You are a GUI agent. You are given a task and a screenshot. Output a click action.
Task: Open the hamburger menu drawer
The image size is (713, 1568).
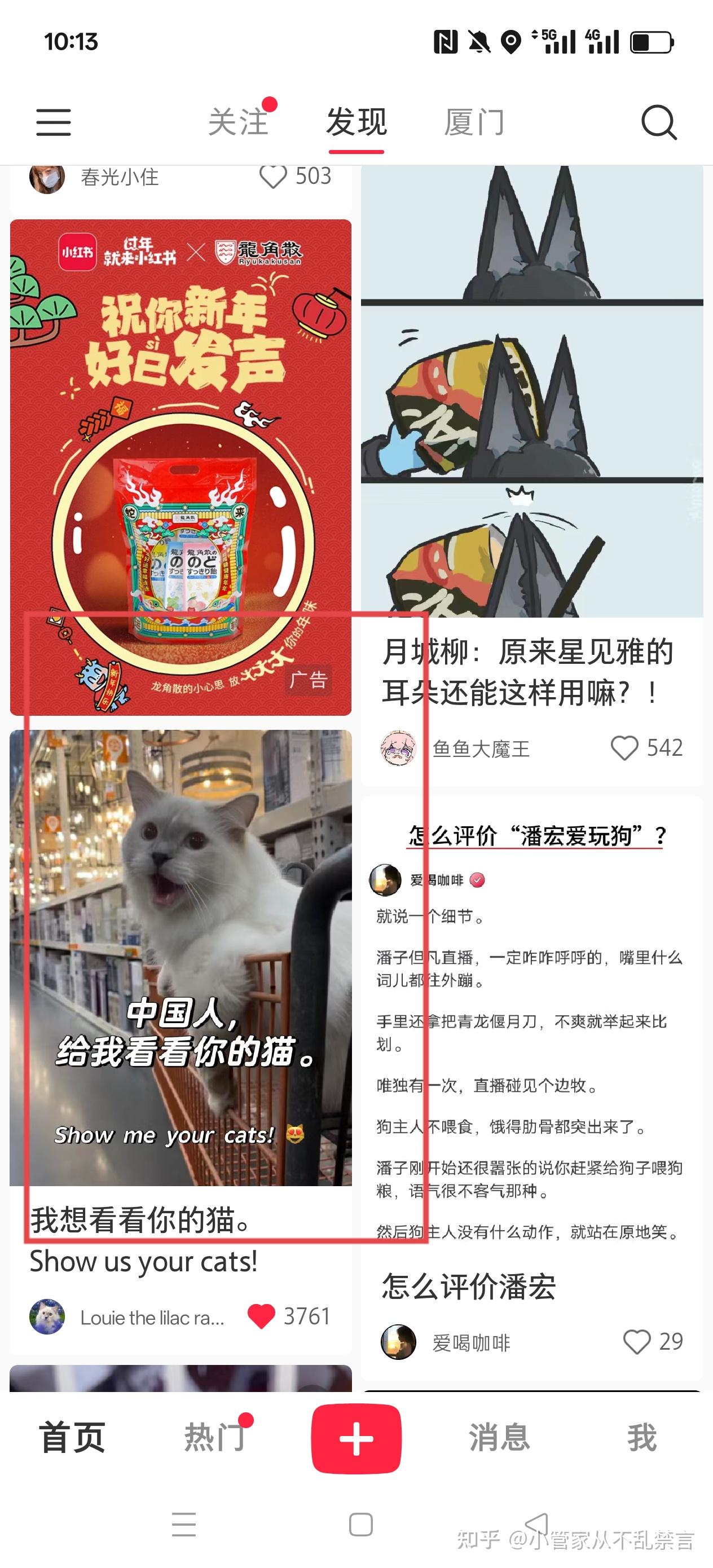54,122
